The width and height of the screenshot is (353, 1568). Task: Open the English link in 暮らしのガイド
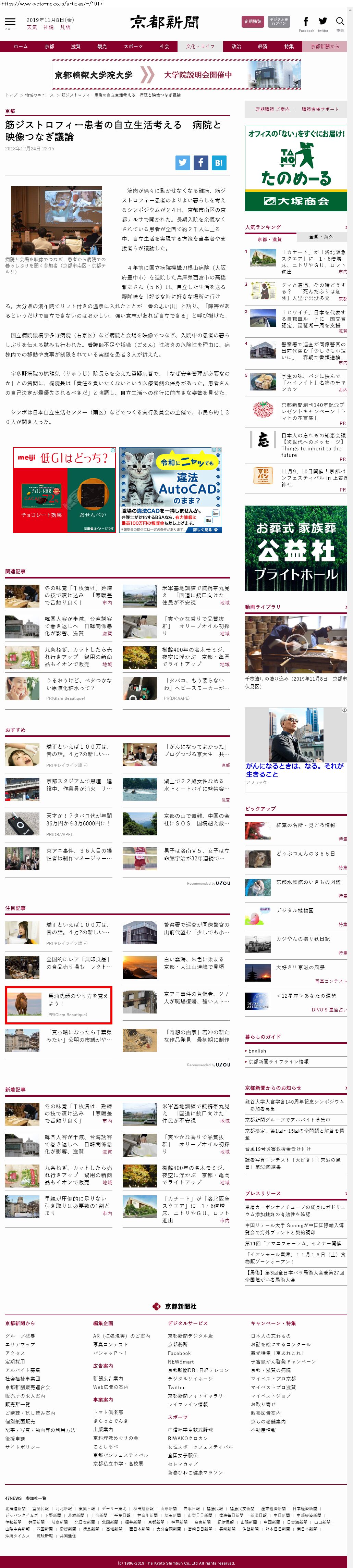257,1050
